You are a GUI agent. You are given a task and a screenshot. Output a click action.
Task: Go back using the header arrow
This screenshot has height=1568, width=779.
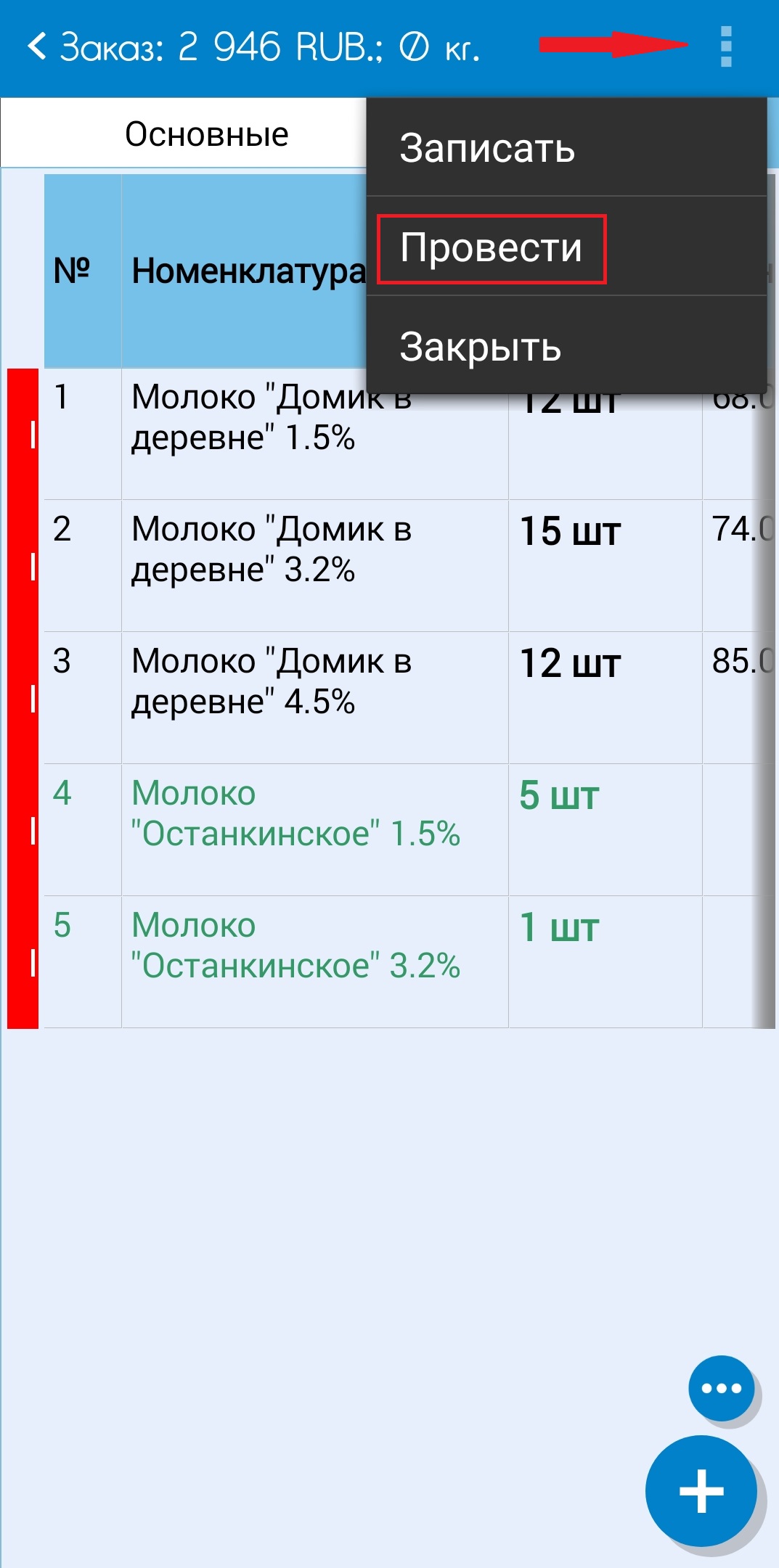point(36,47)
